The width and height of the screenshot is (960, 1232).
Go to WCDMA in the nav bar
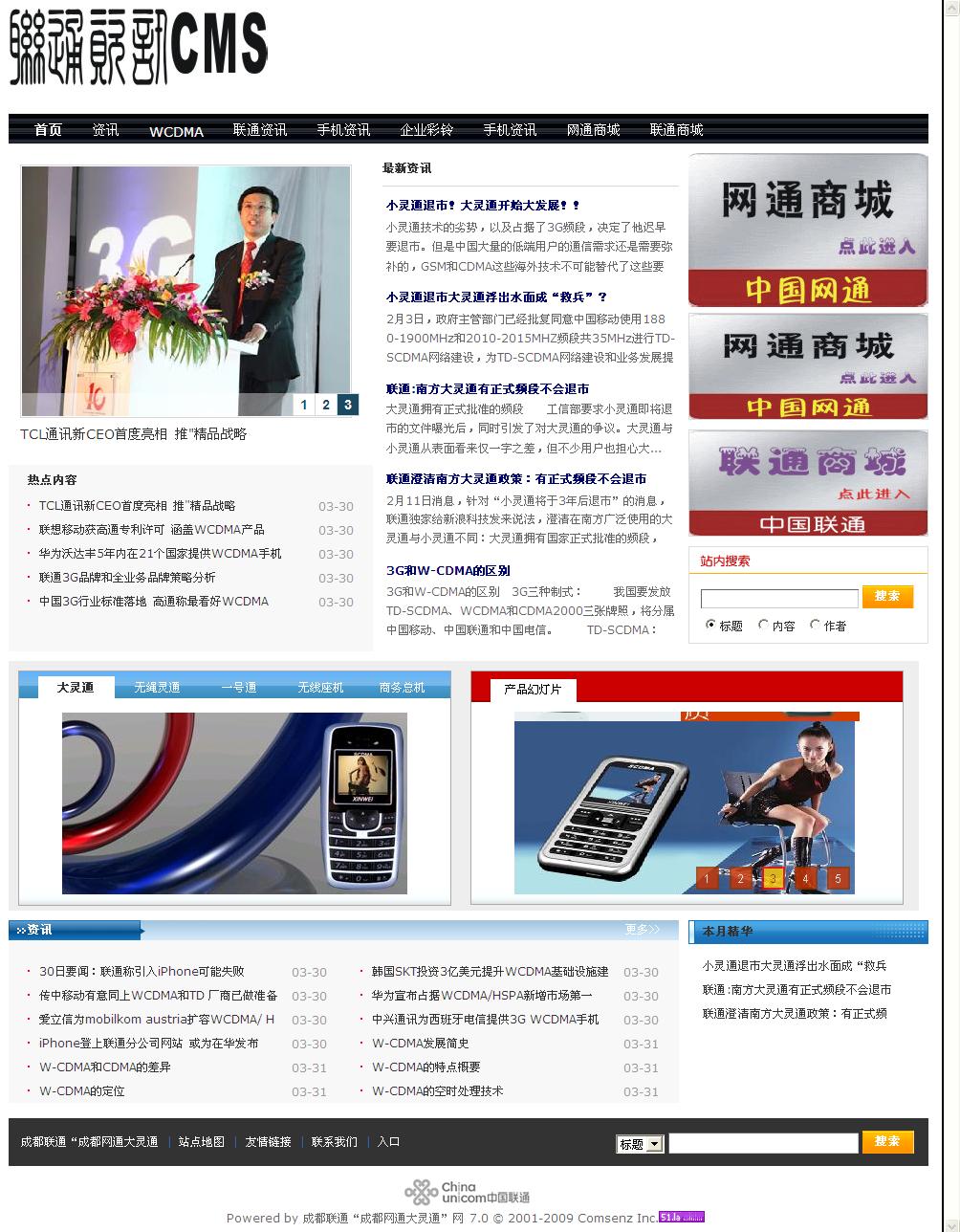pyautogui.click(x=176, y=131)
